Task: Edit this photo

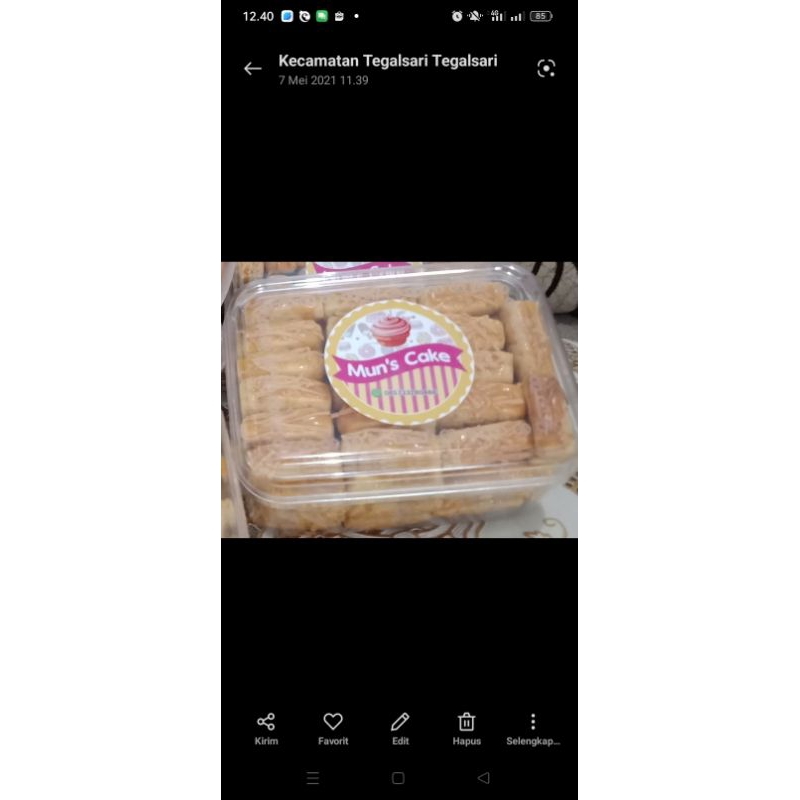Action: pos(400,728)
